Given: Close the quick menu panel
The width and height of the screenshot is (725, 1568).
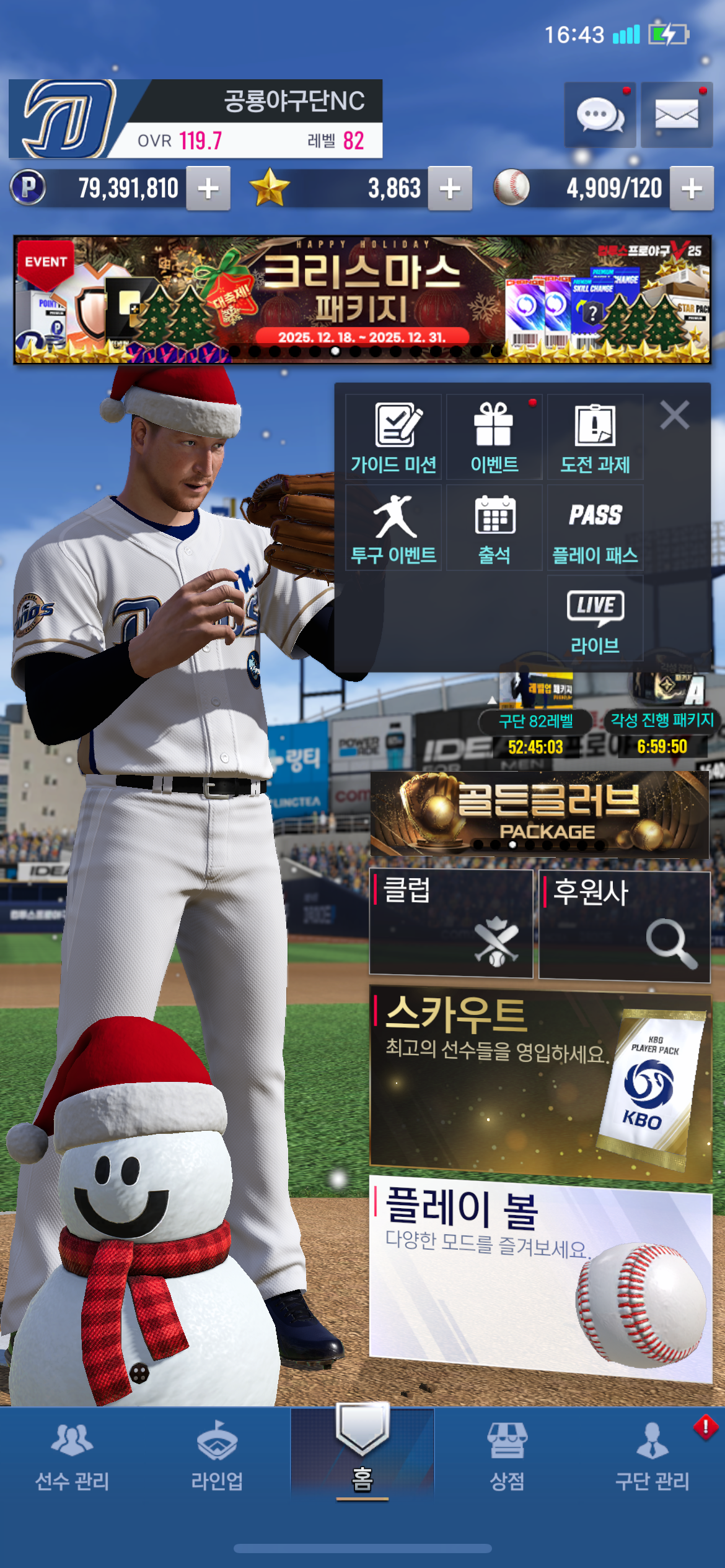Looking at the screenshot, I should [675, 415].
